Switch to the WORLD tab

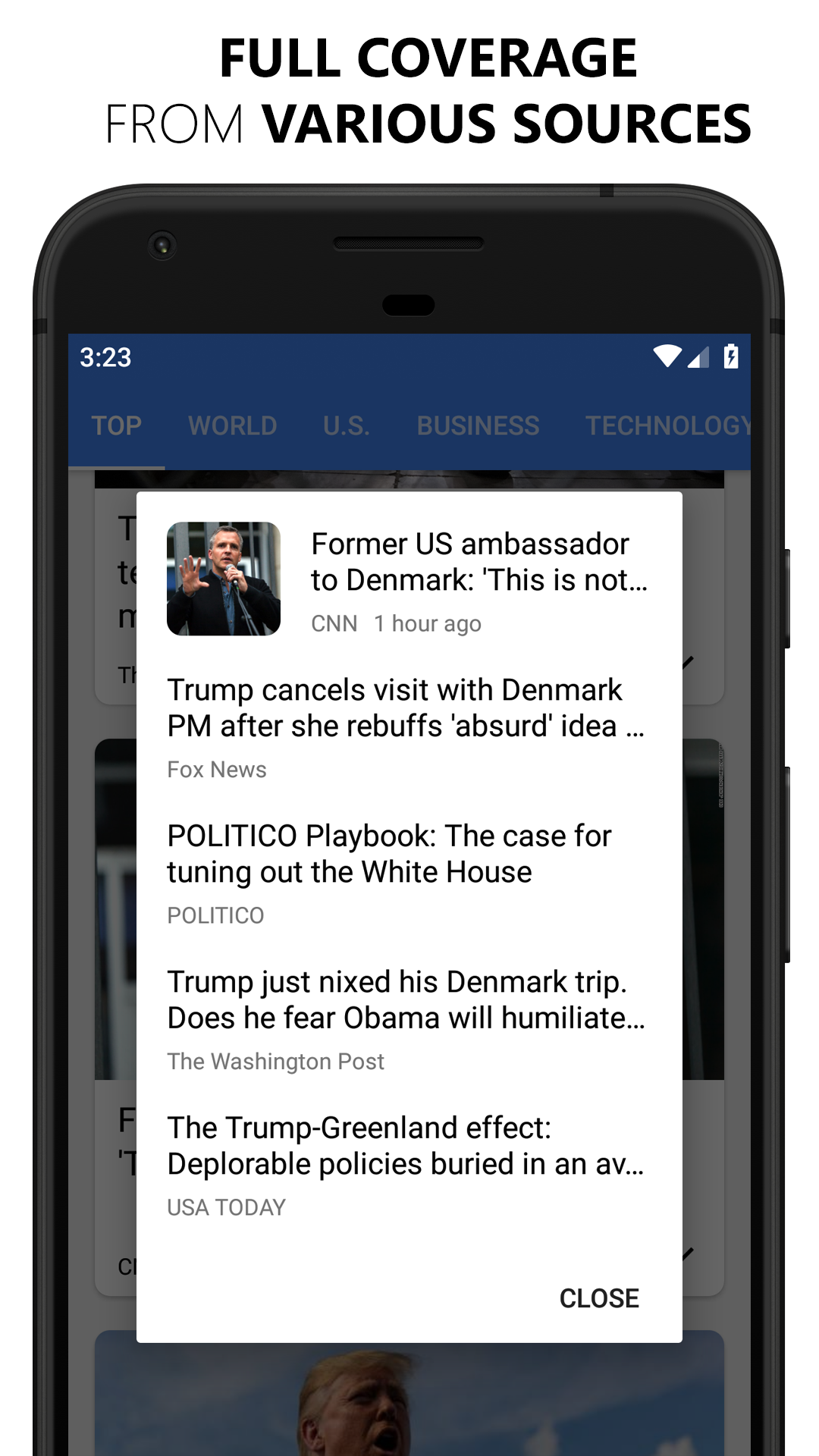coord(233,425)
